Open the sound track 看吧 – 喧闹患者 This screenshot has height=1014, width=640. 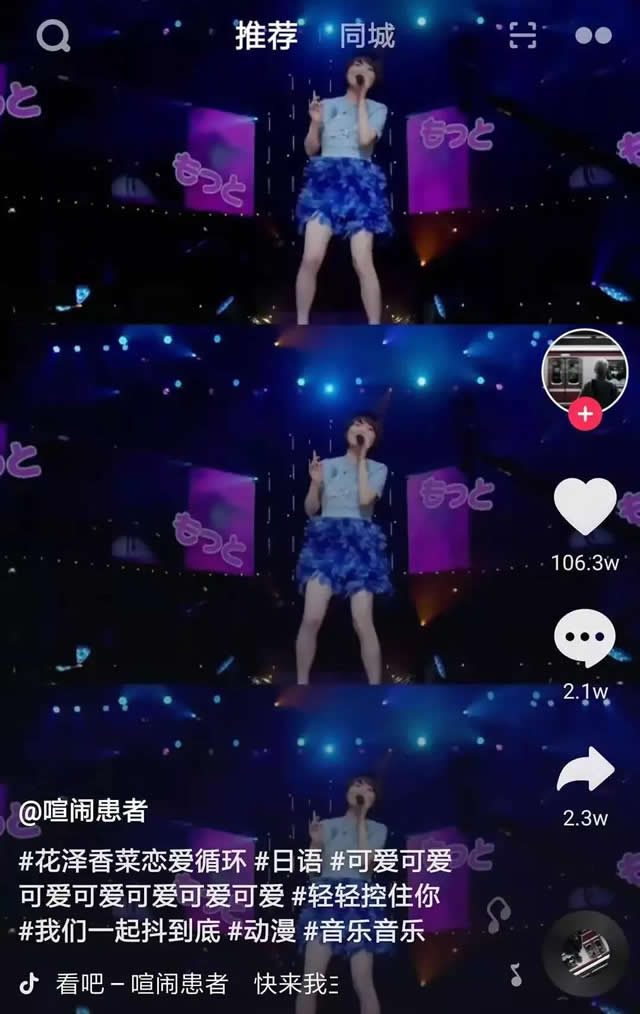coord(140,984)
